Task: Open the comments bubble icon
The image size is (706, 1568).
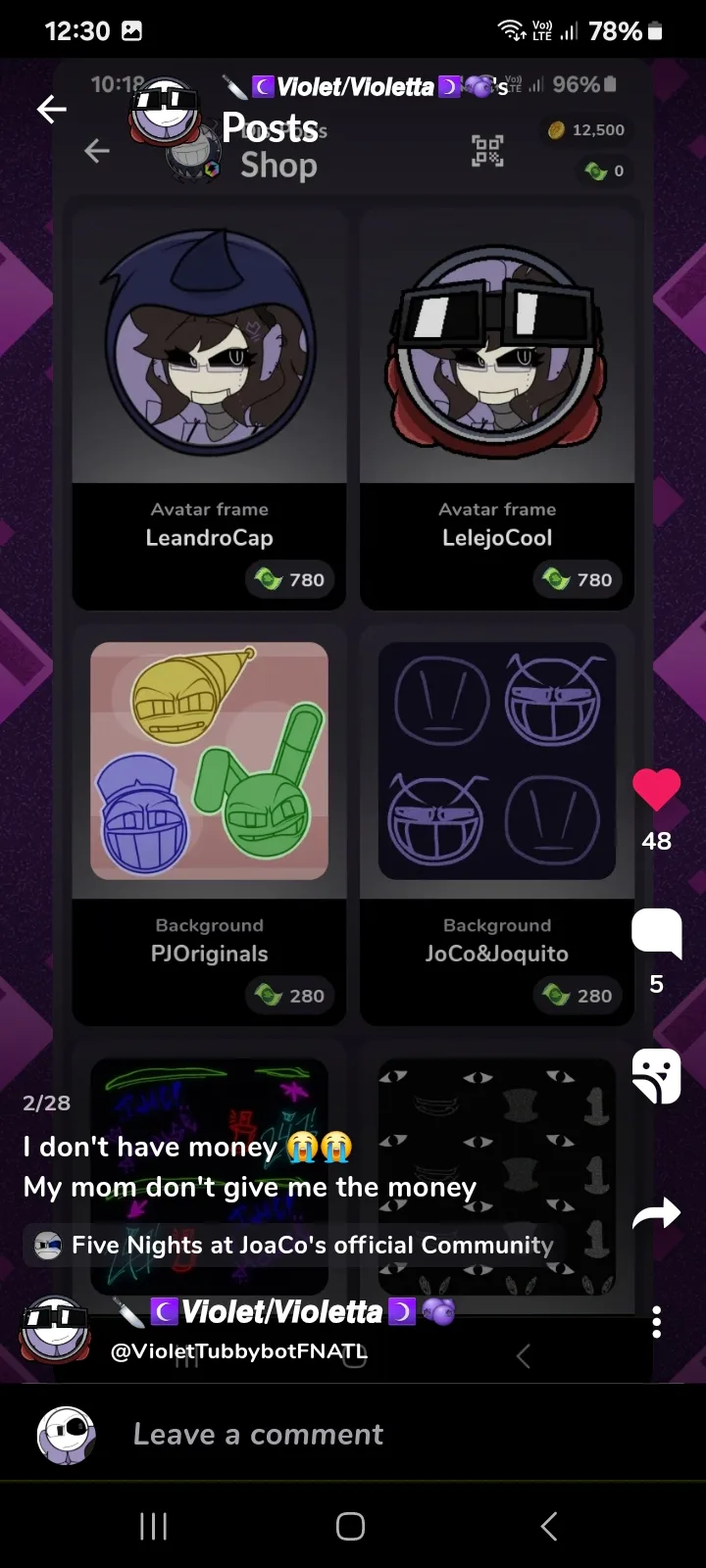Action: [656, 934]
